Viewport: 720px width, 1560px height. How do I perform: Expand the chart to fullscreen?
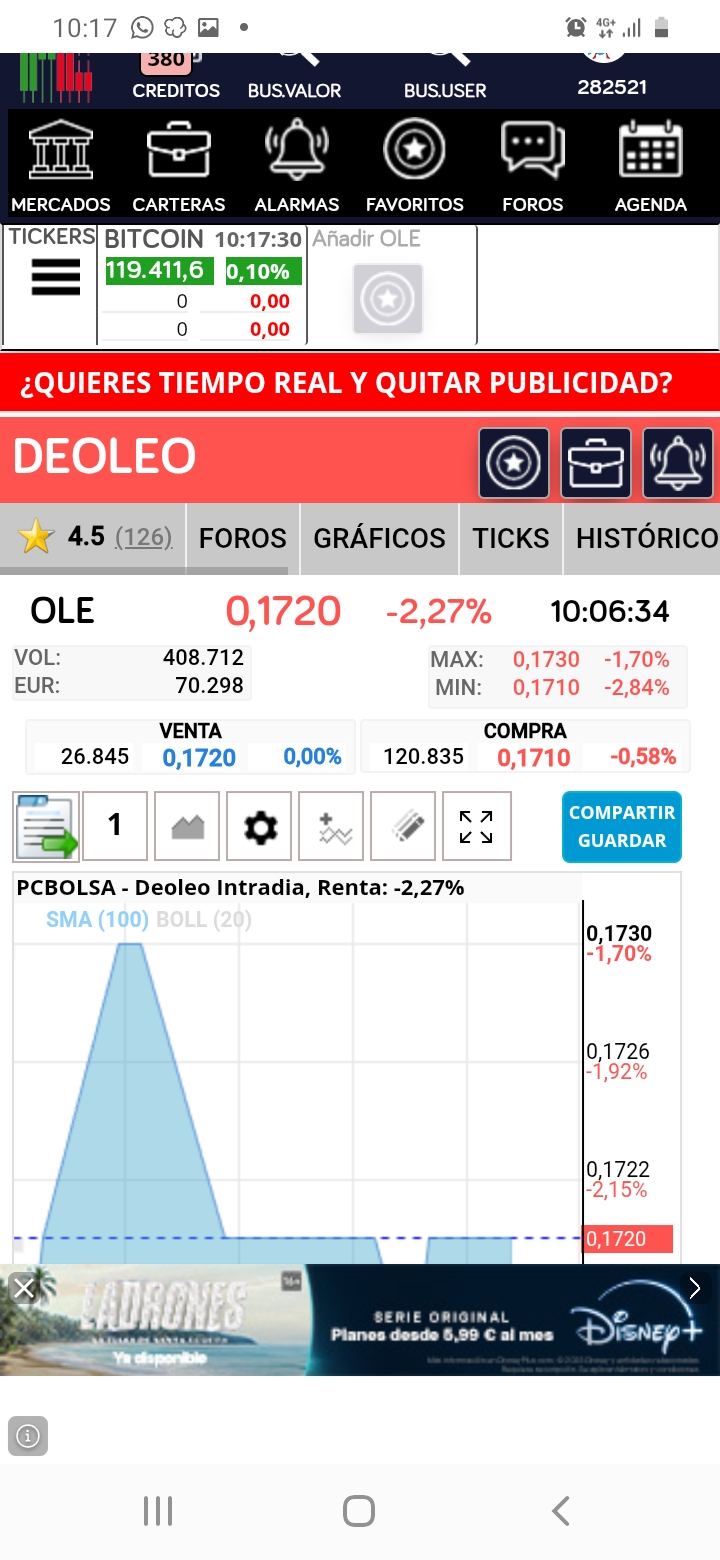[476, 826]
